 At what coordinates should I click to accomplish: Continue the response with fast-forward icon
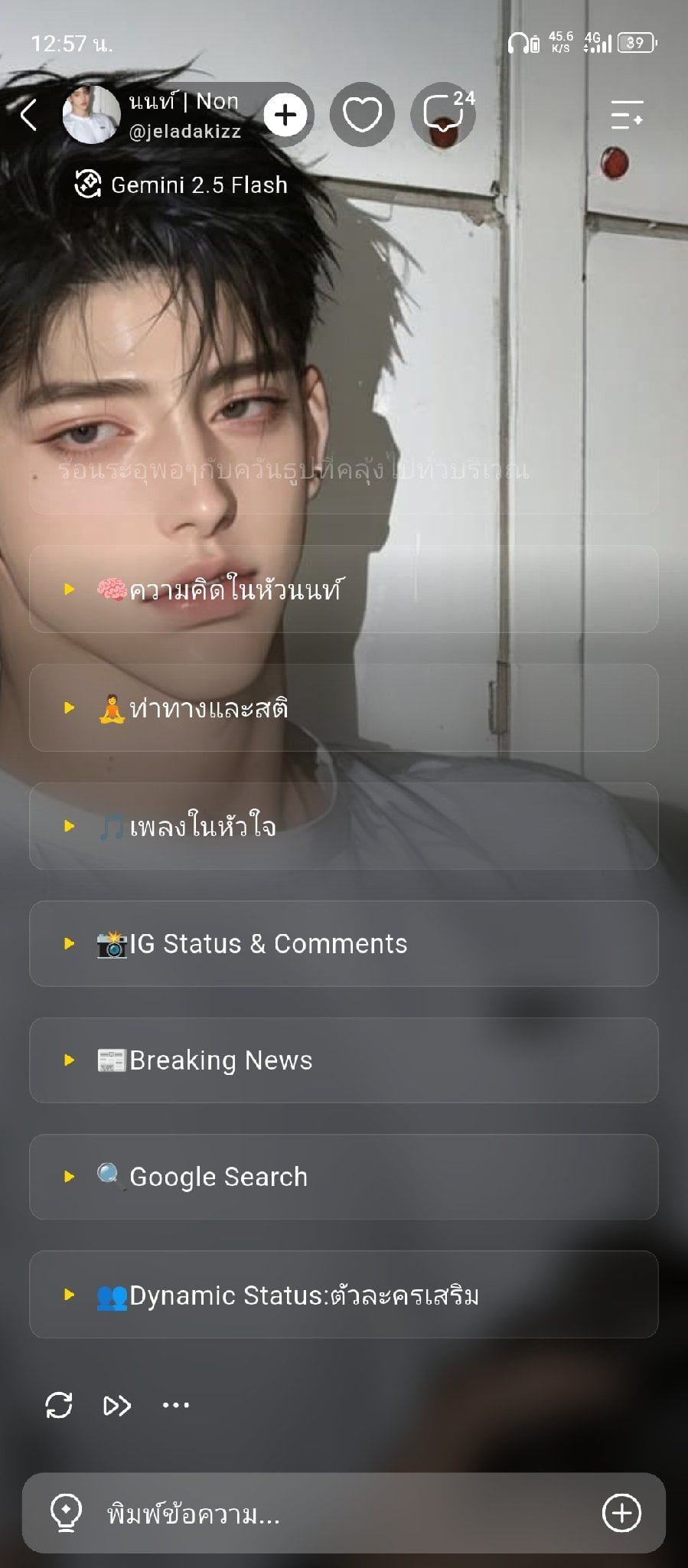point(117,1406)
